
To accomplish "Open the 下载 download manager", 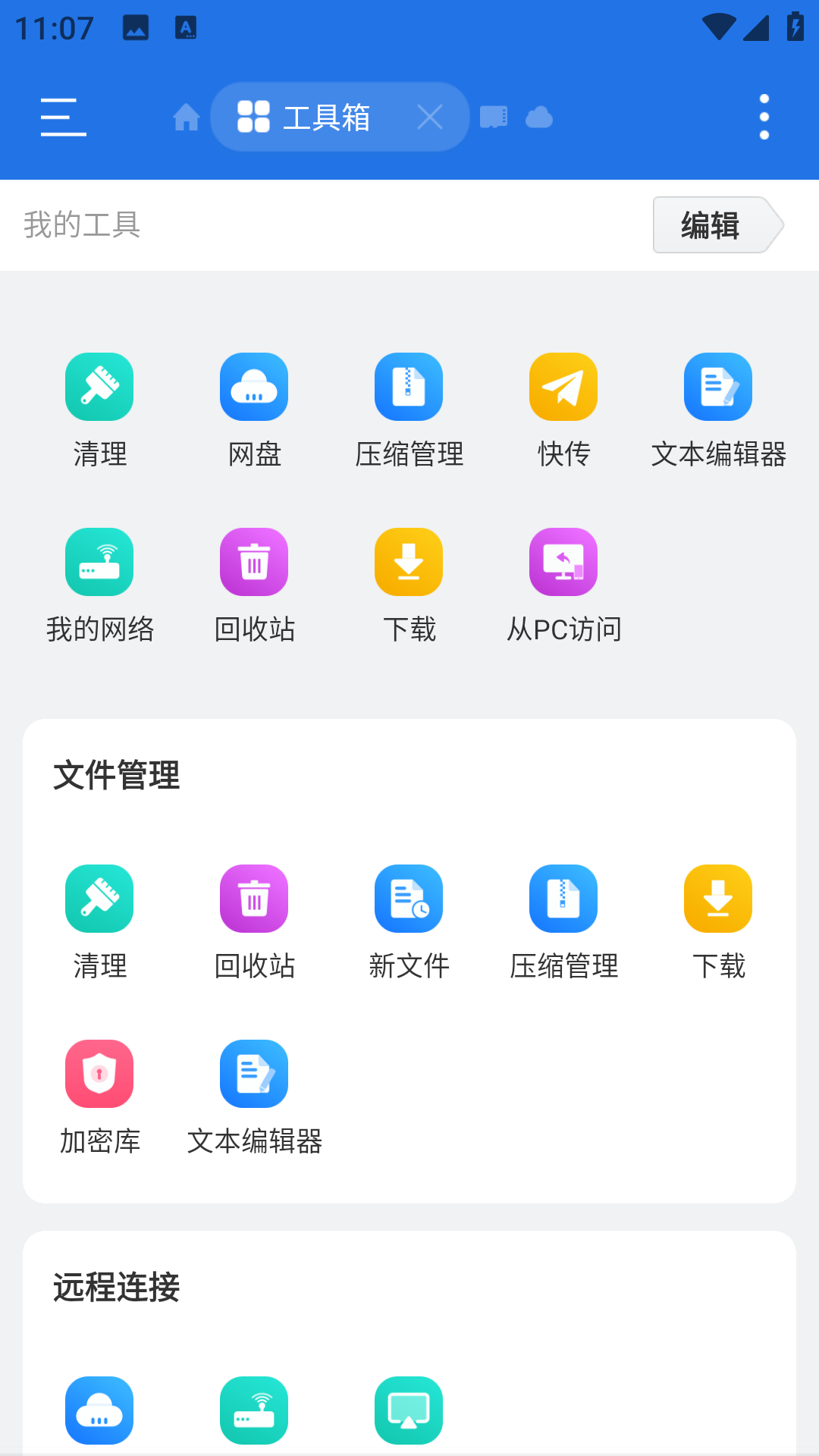I will click(409, 561).
